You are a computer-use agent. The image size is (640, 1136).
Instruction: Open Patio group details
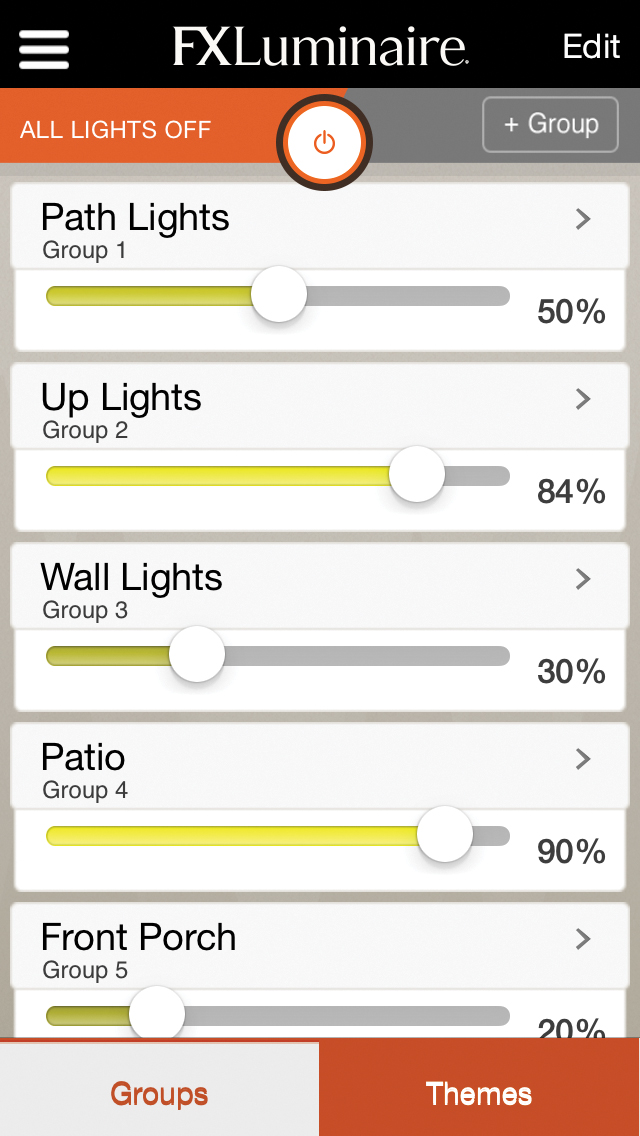point(320,766)
